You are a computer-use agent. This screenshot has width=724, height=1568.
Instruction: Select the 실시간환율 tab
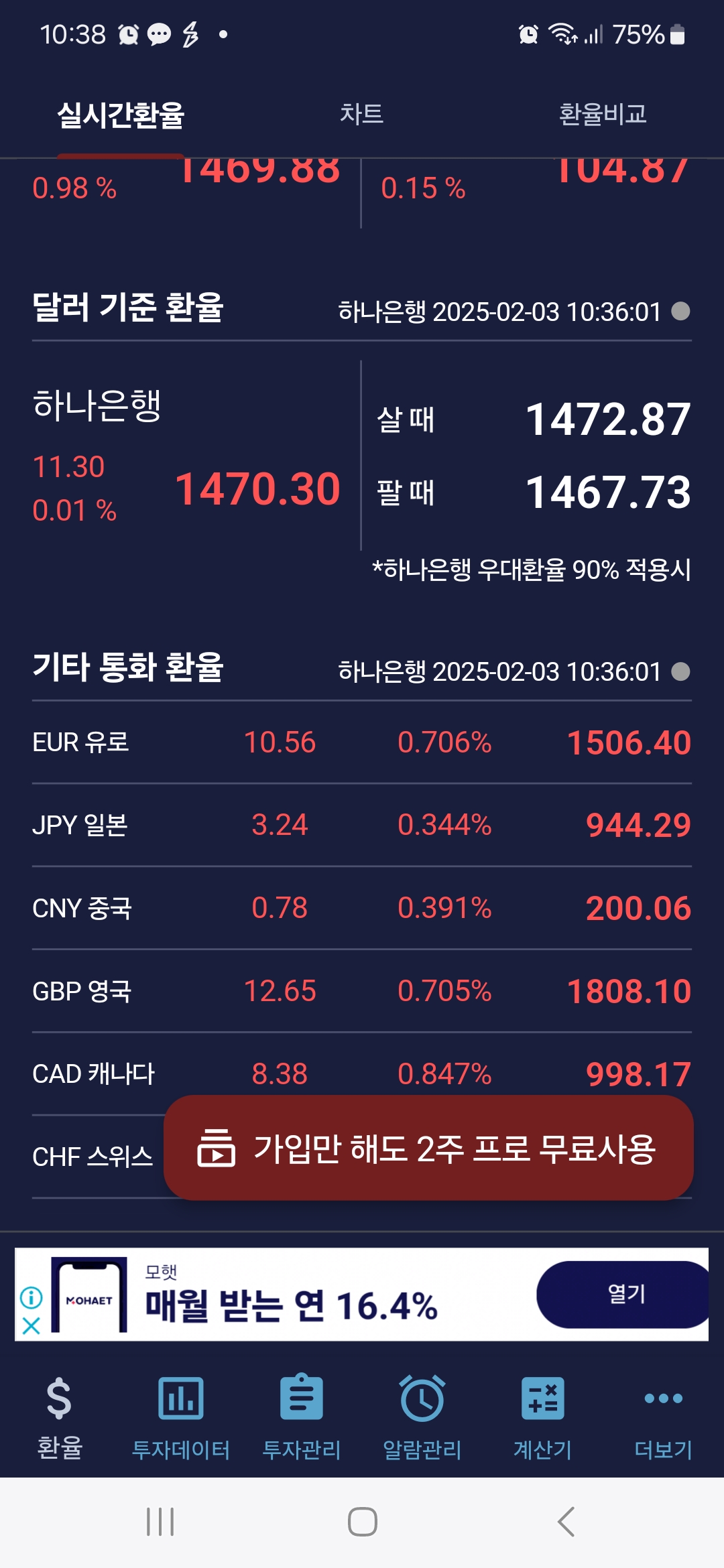(121, 115)
